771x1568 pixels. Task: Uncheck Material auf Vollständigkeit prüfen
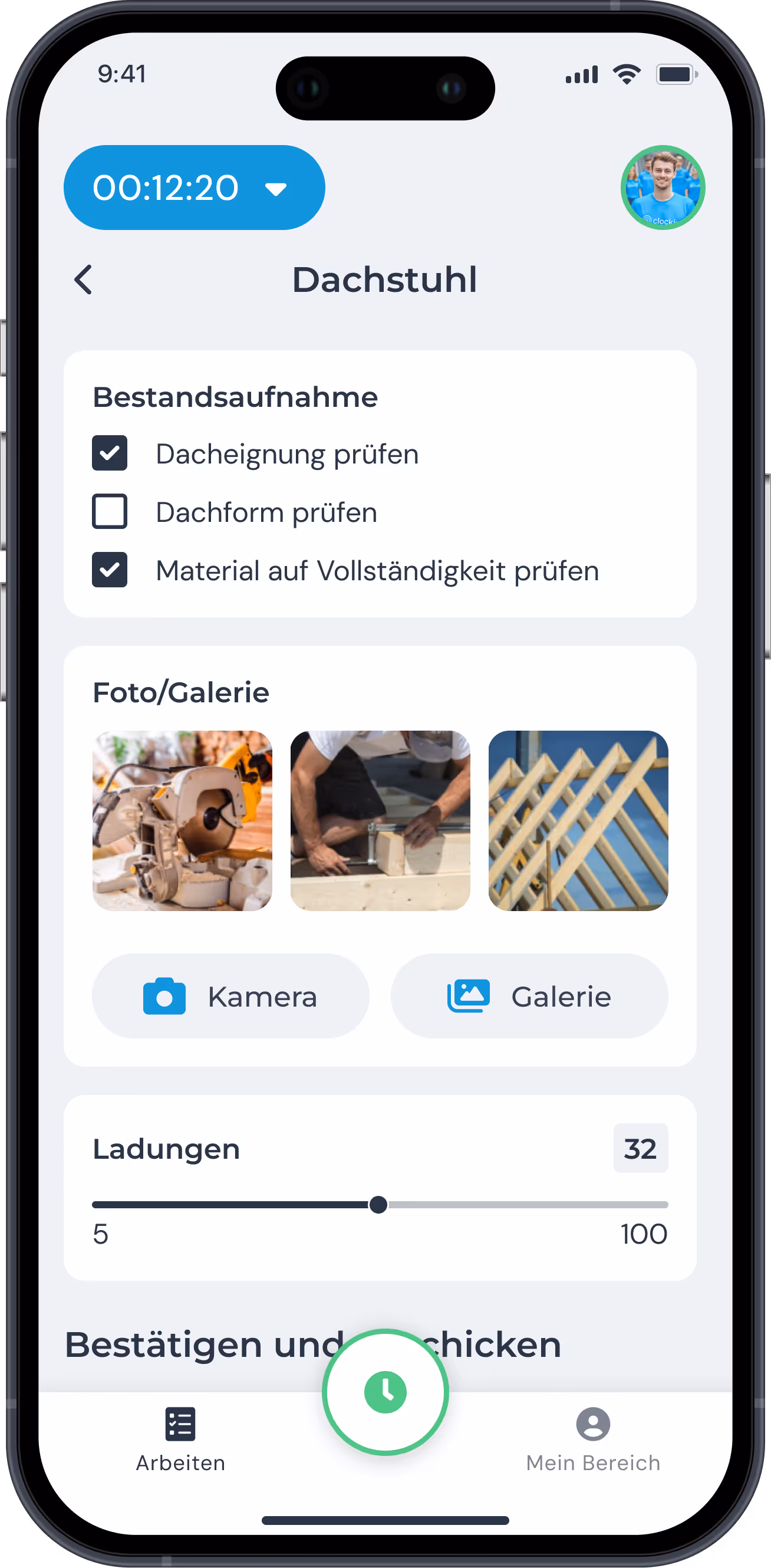point(110,570)
